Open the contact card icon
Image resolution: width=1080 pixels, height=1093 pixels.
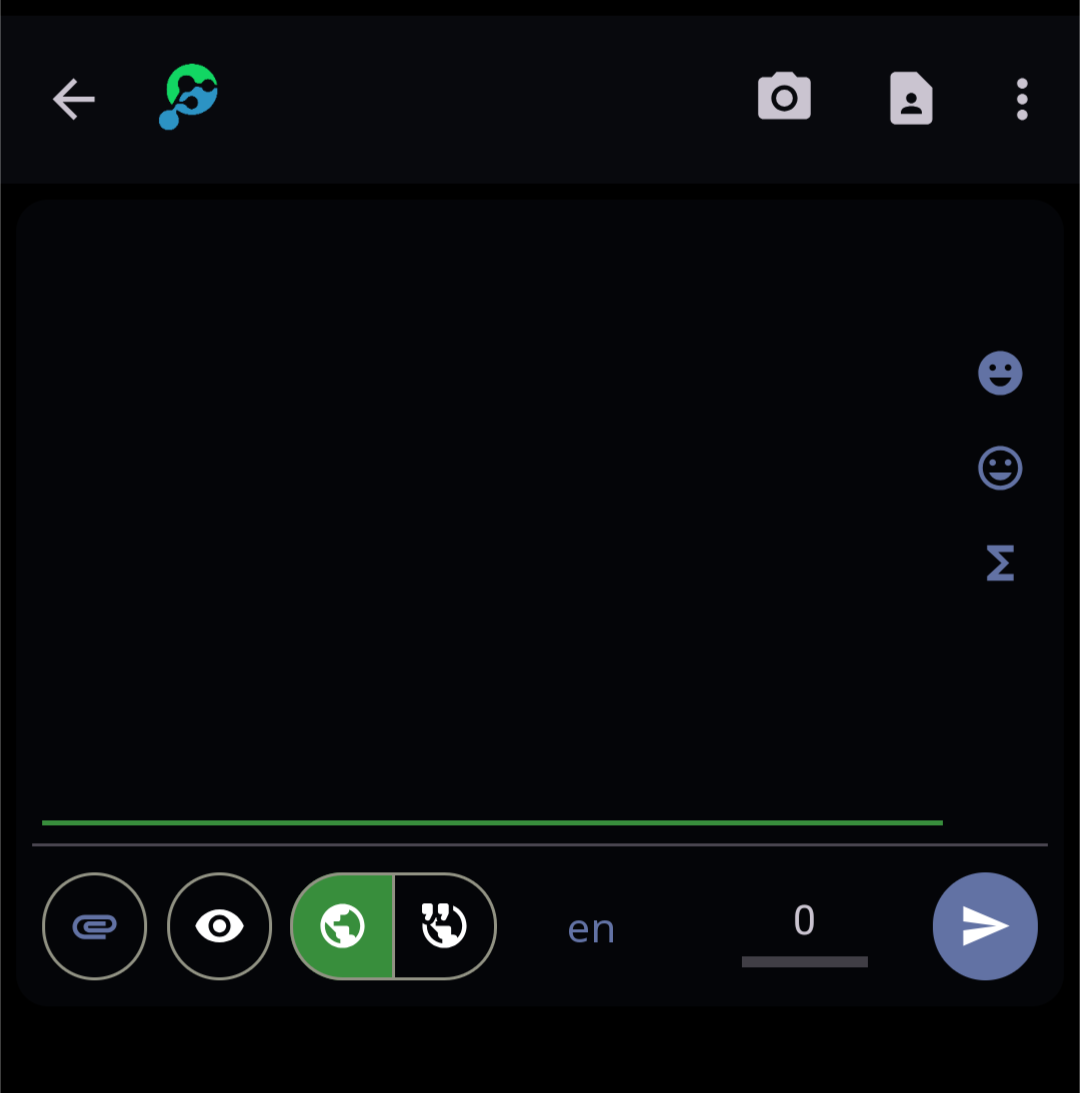911,99
